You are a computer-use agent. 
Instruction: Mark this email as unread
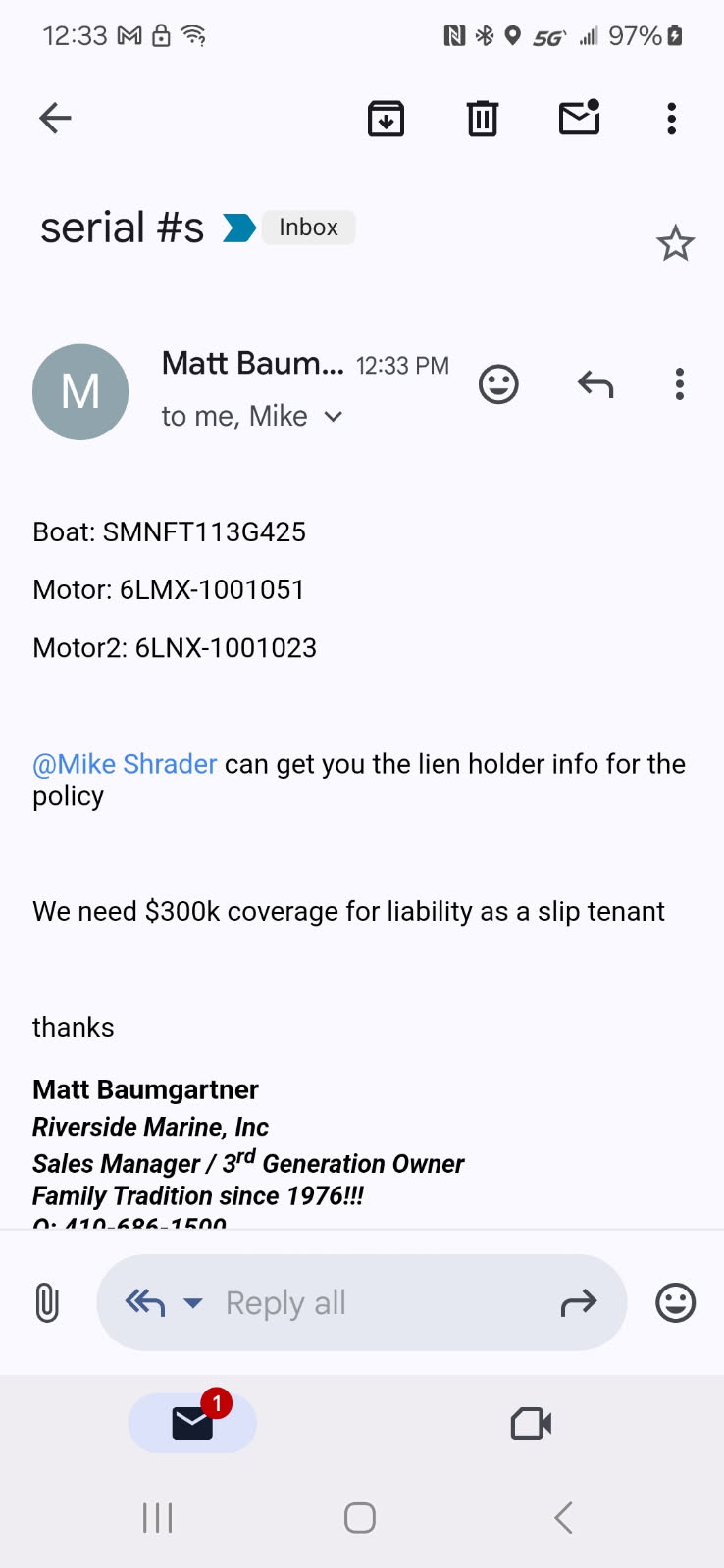point(579,119)
